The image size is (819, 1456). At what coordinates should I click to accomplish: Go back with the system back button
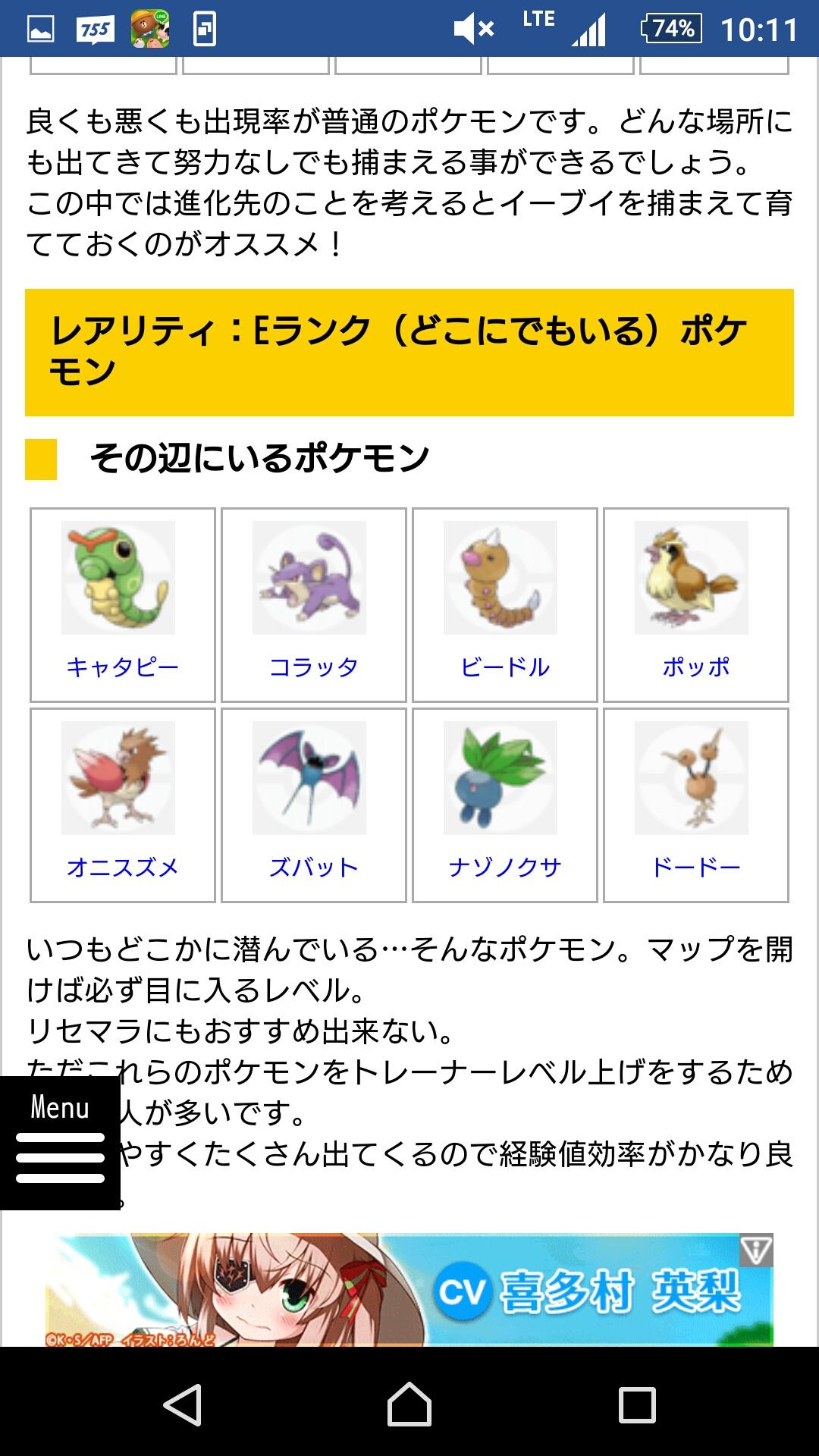(x=182, y=1404)
